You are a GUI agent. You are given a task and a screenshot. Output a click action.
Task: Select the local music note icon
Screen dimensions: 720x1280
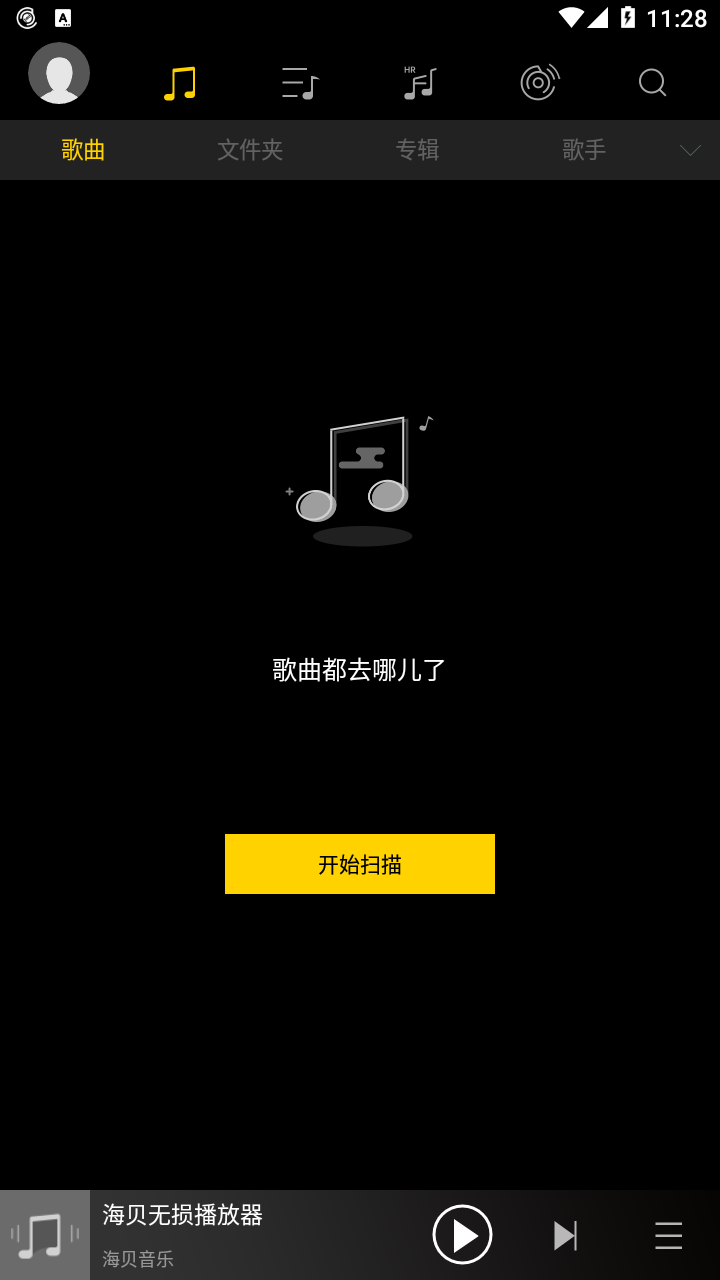click(180, 83)
